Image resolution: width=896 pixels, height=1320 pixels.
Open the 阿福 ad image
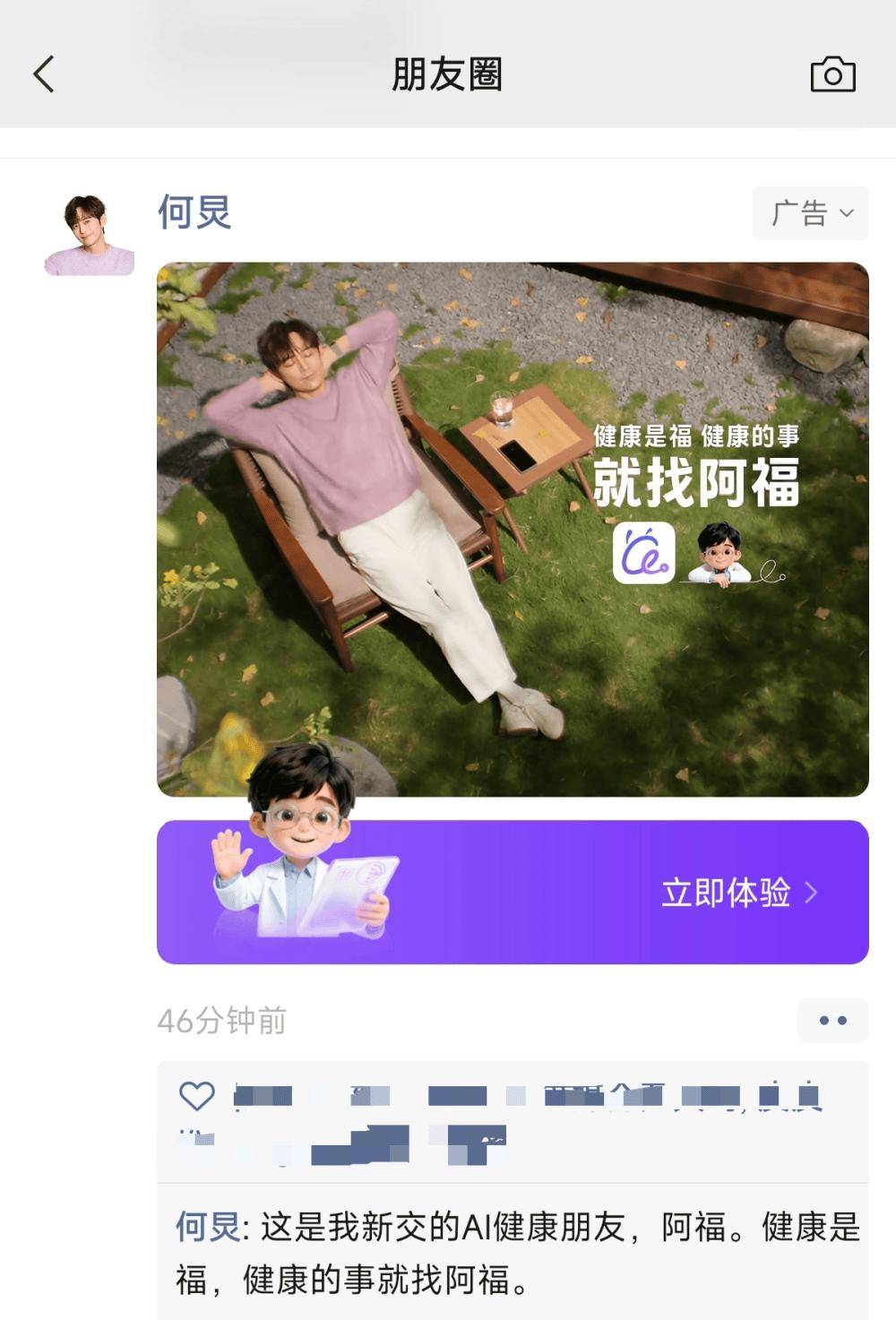(513, 529)
